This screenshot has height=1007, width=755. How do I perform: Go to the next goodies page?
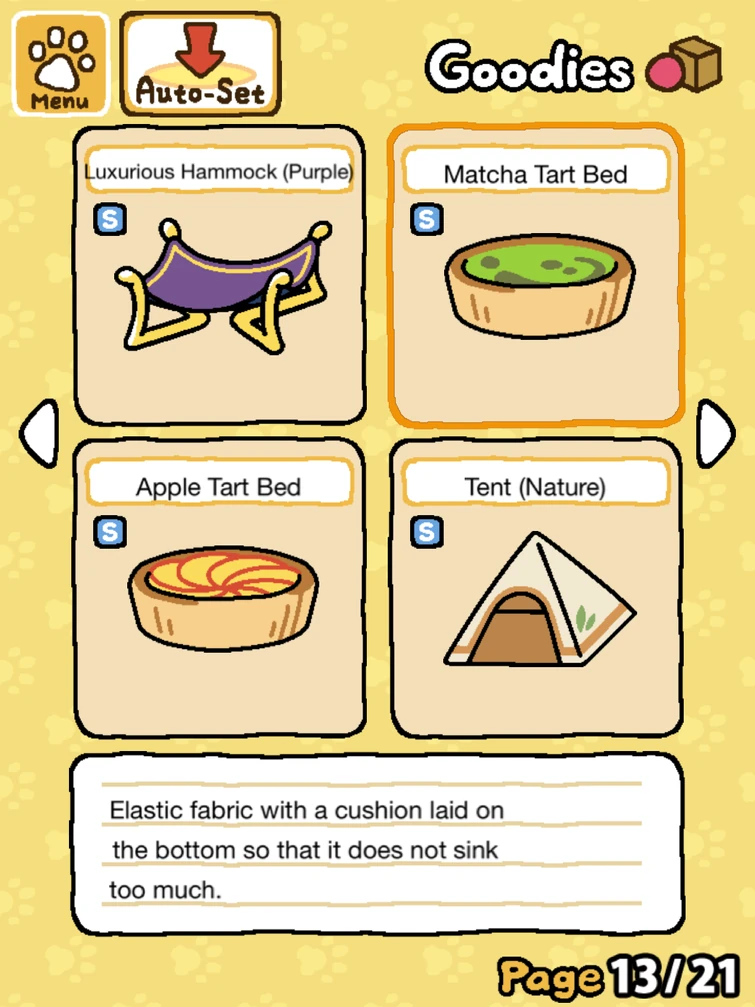[x=715, y=433]
